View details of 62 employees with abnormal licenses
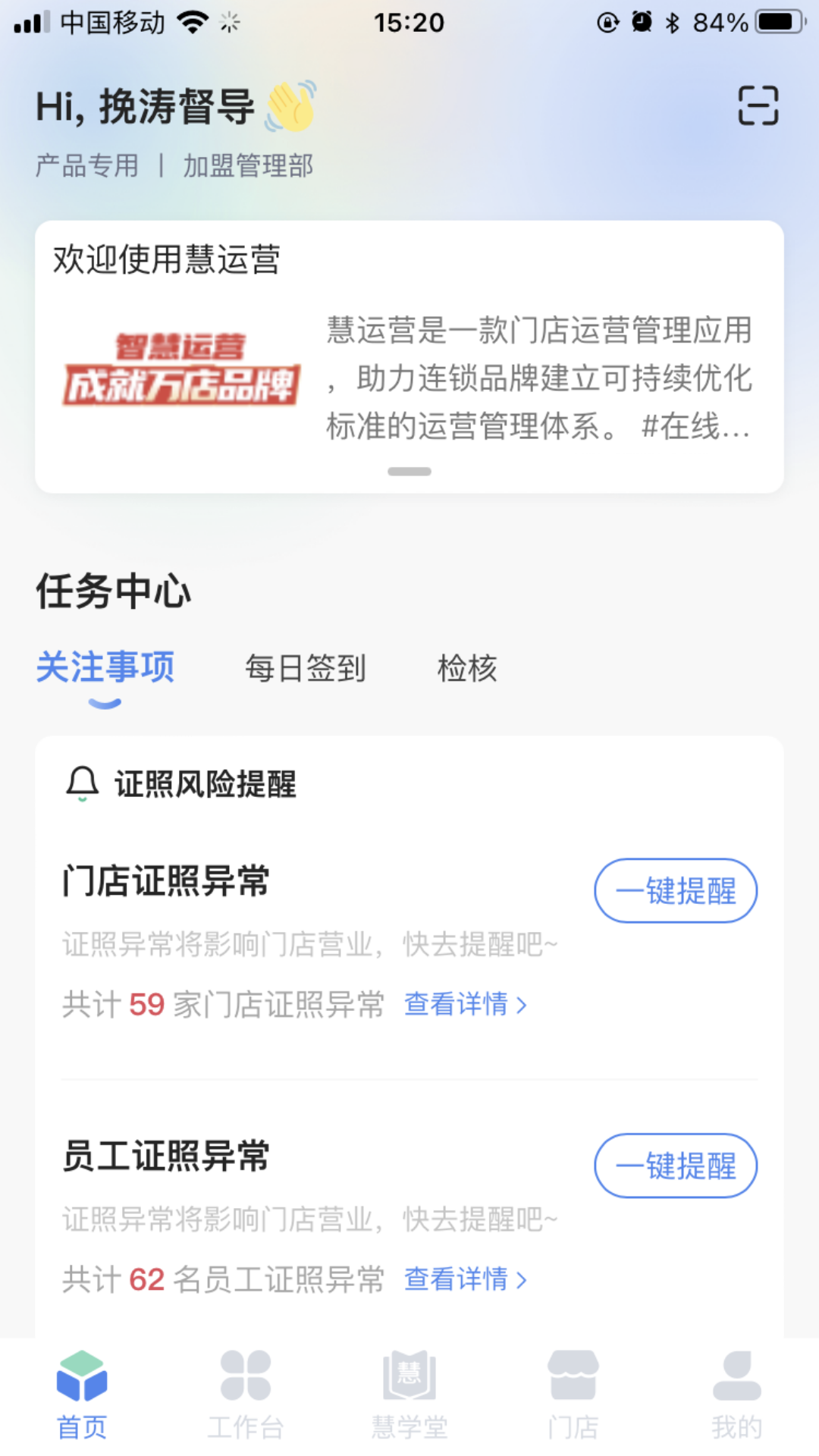Image resolution: width=819 pixels, height=1456 pixels. point(465,1279)
